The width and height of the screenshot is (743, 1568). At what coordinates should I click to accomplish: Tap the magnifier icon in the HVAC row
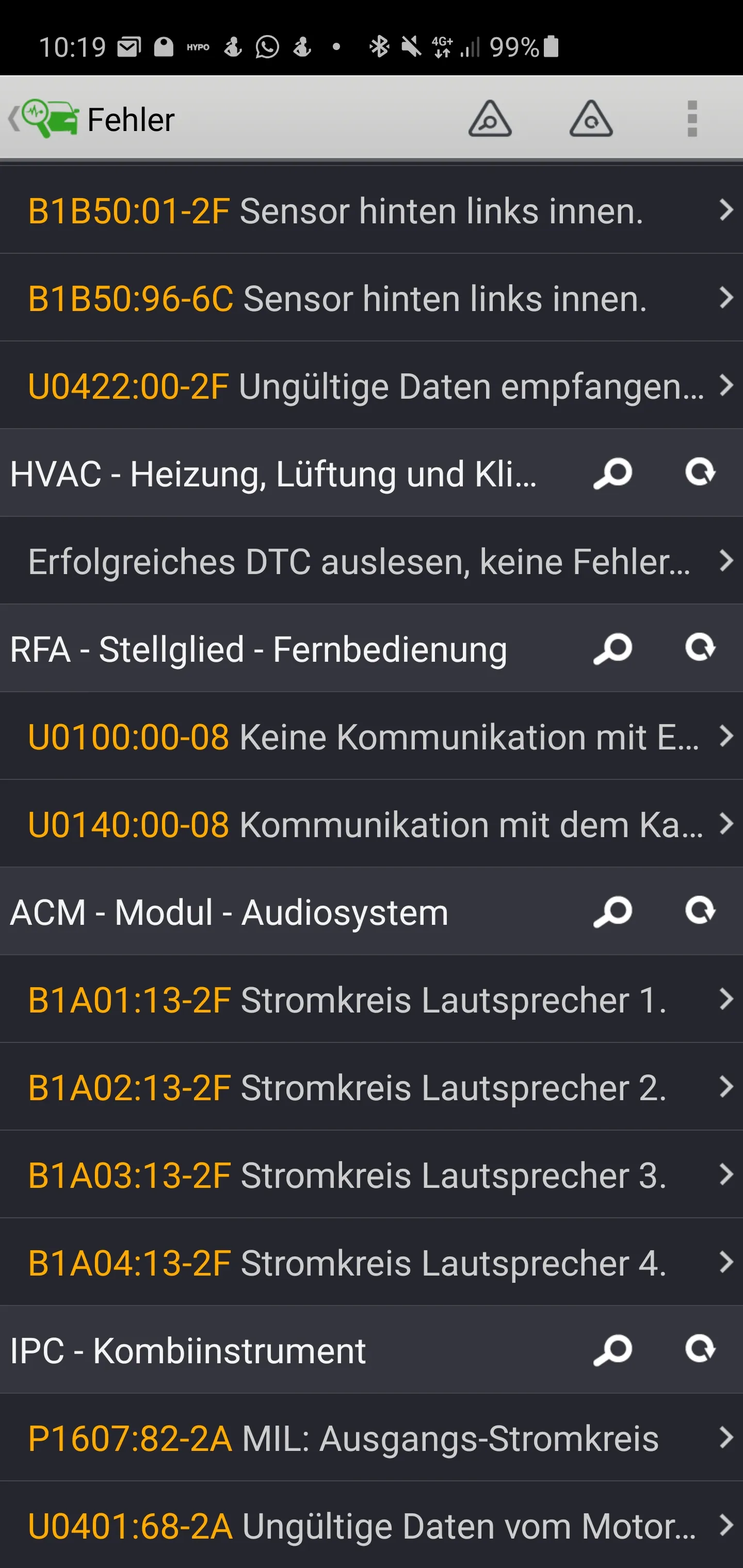pos(612,473)
